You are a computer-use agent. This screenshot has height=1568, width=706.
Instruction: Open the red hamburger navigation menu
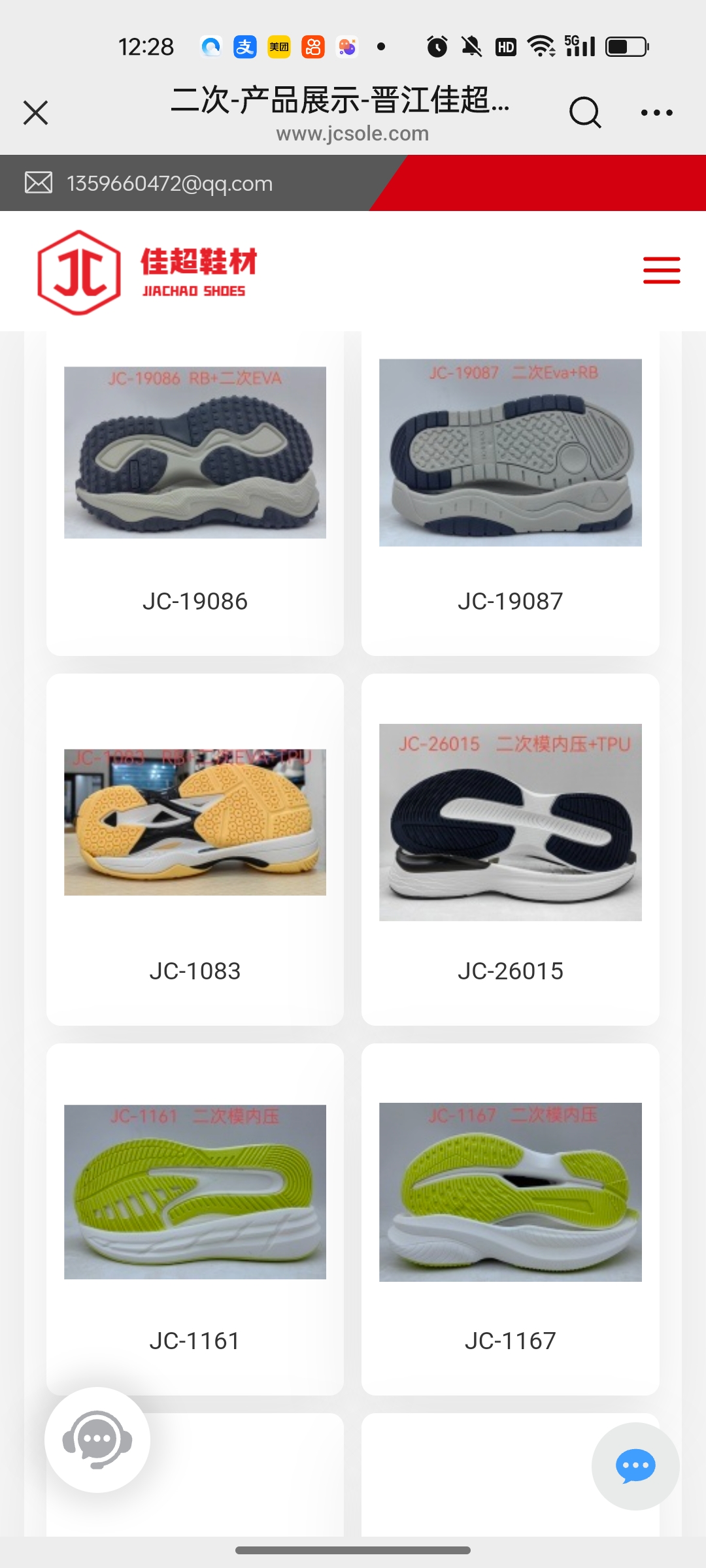point(662,270)
